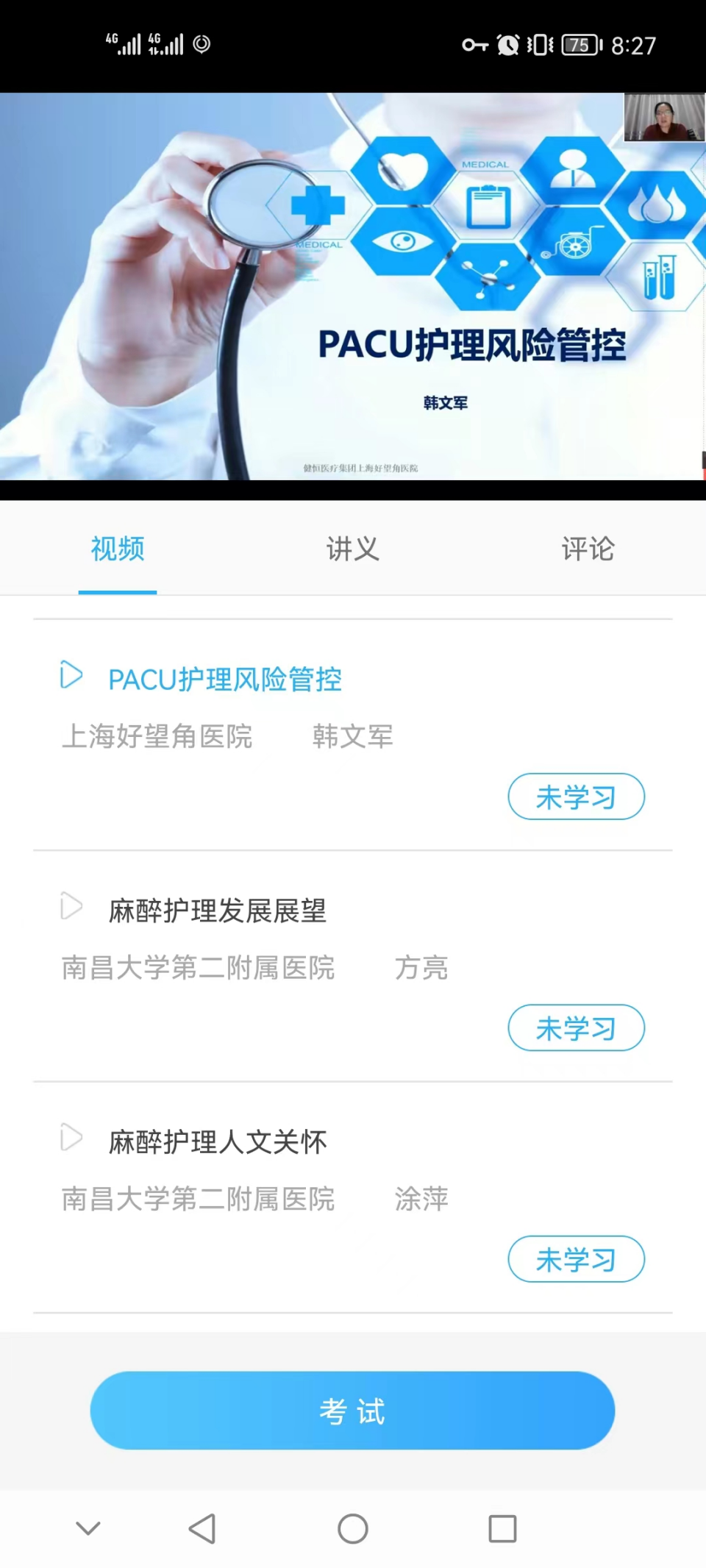
Task: Tap the video player area
Action: click(x=352, y=287)
